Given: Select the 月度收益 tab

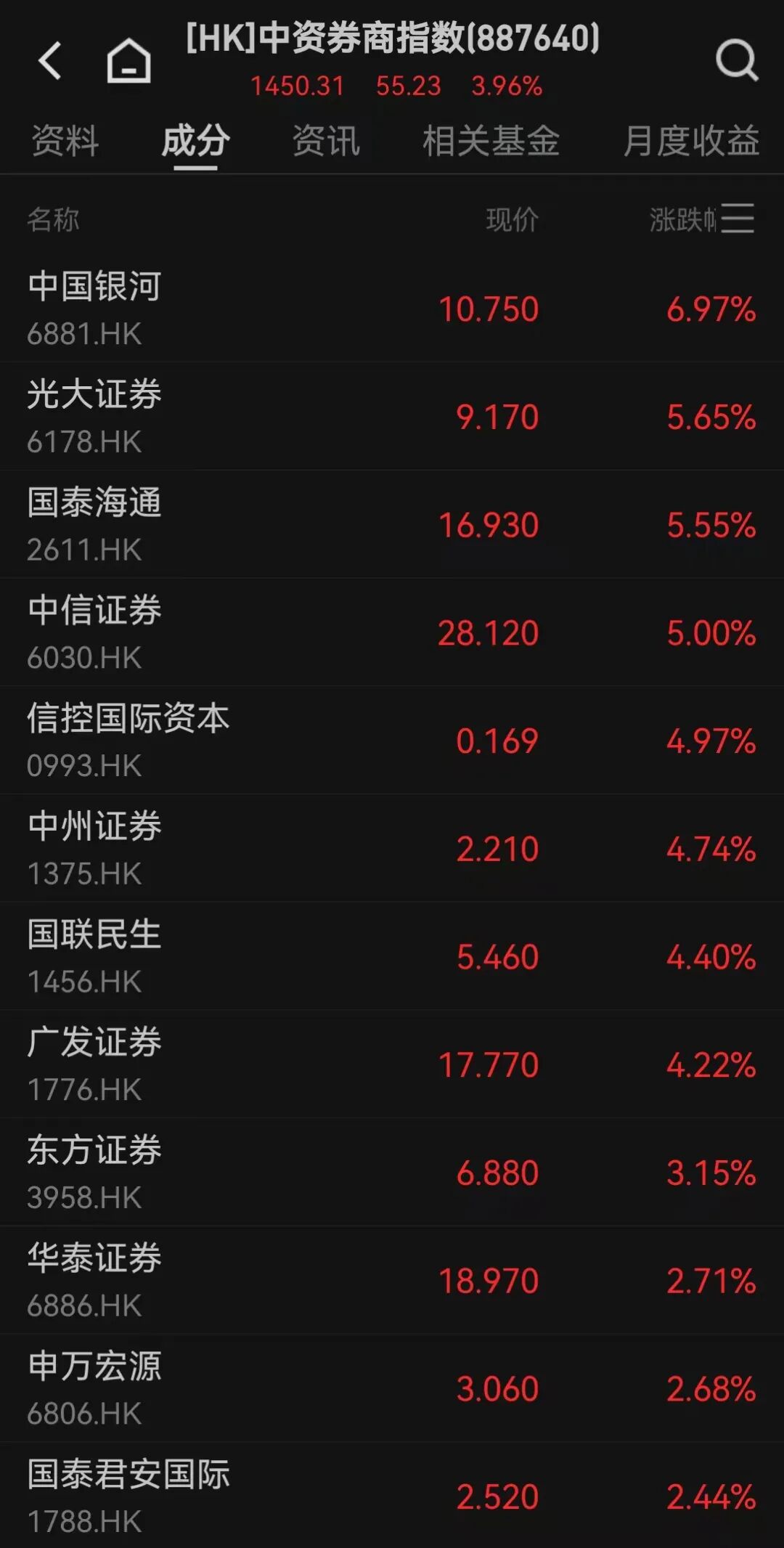Looking at the screenshot, I should [x=691, y=141].
